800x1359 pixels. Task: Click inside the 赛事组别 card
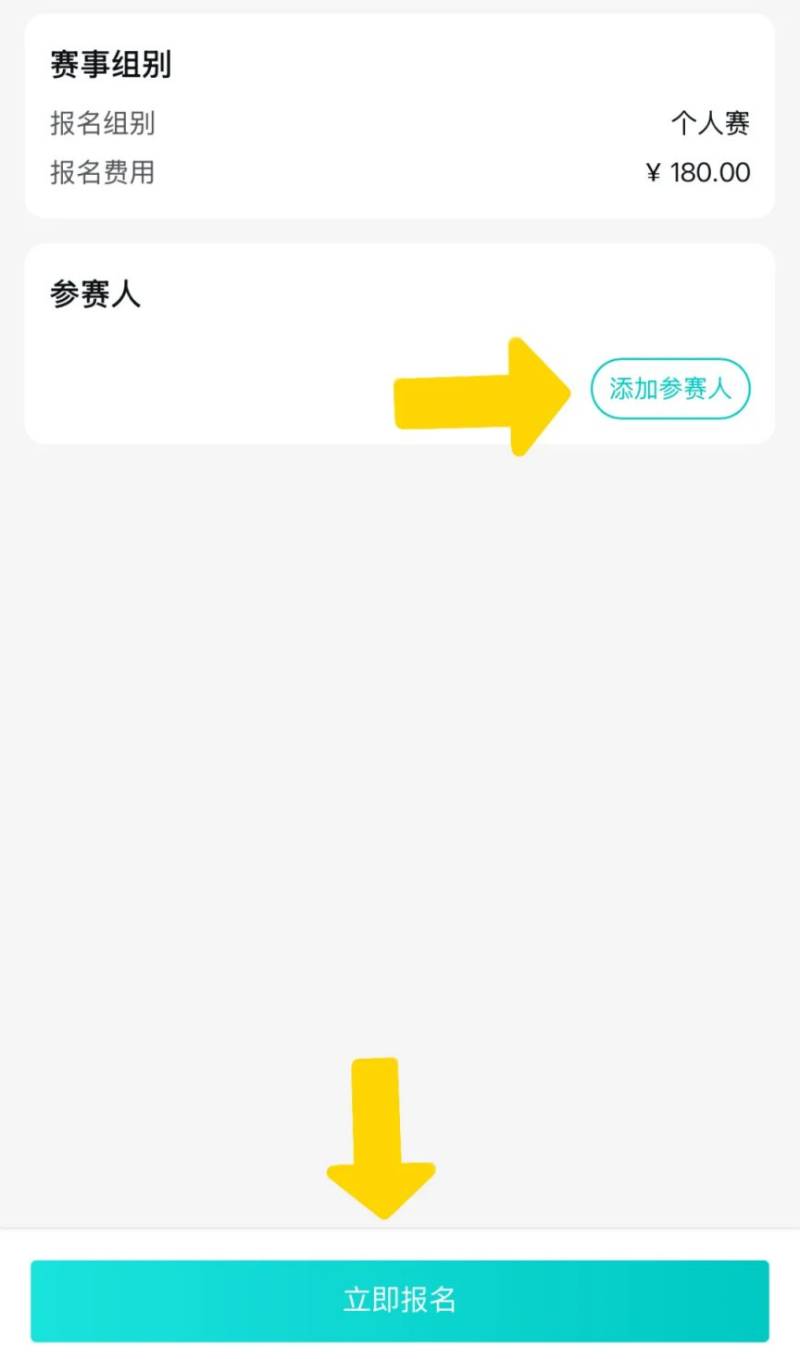[400, 120]
